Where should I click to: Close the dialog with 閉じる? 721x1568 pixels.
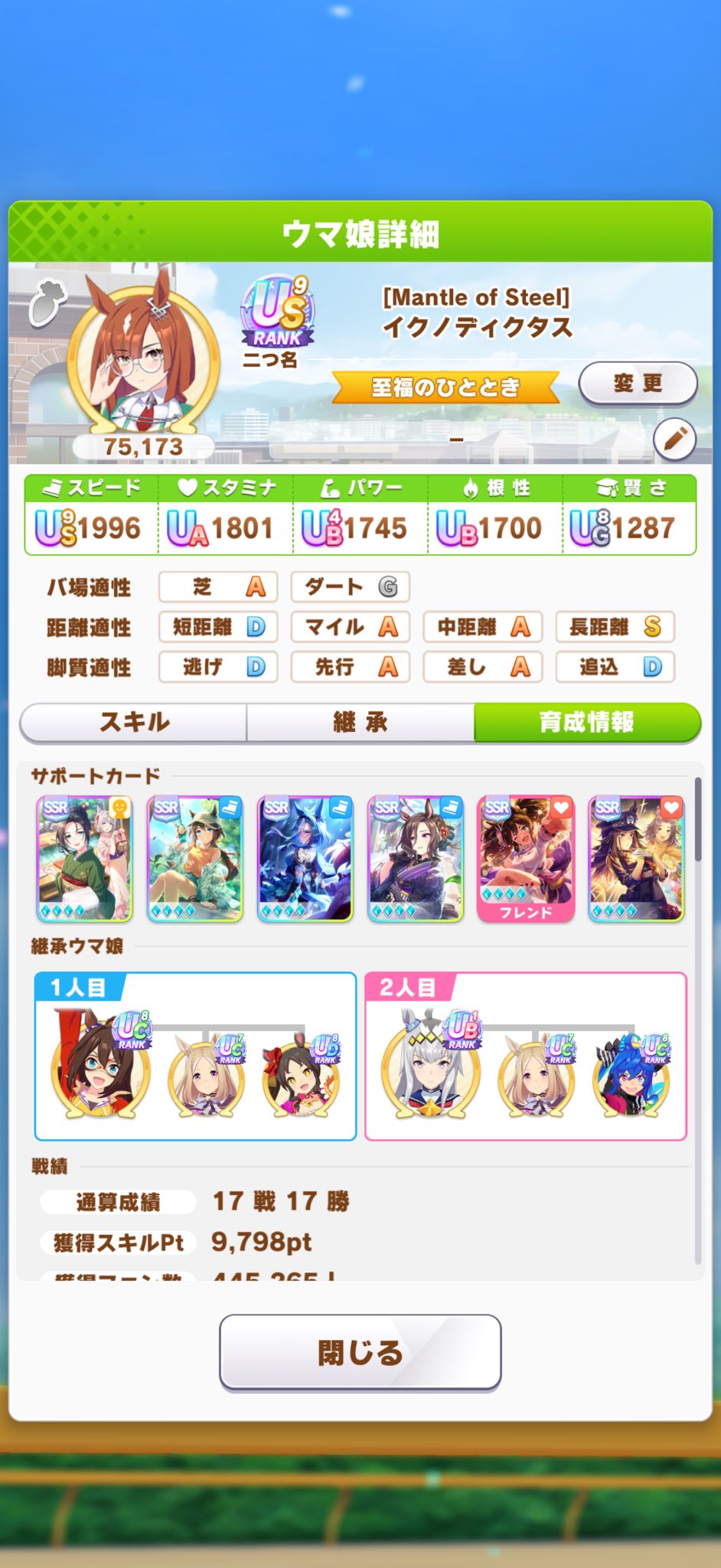click(360, 1352)
